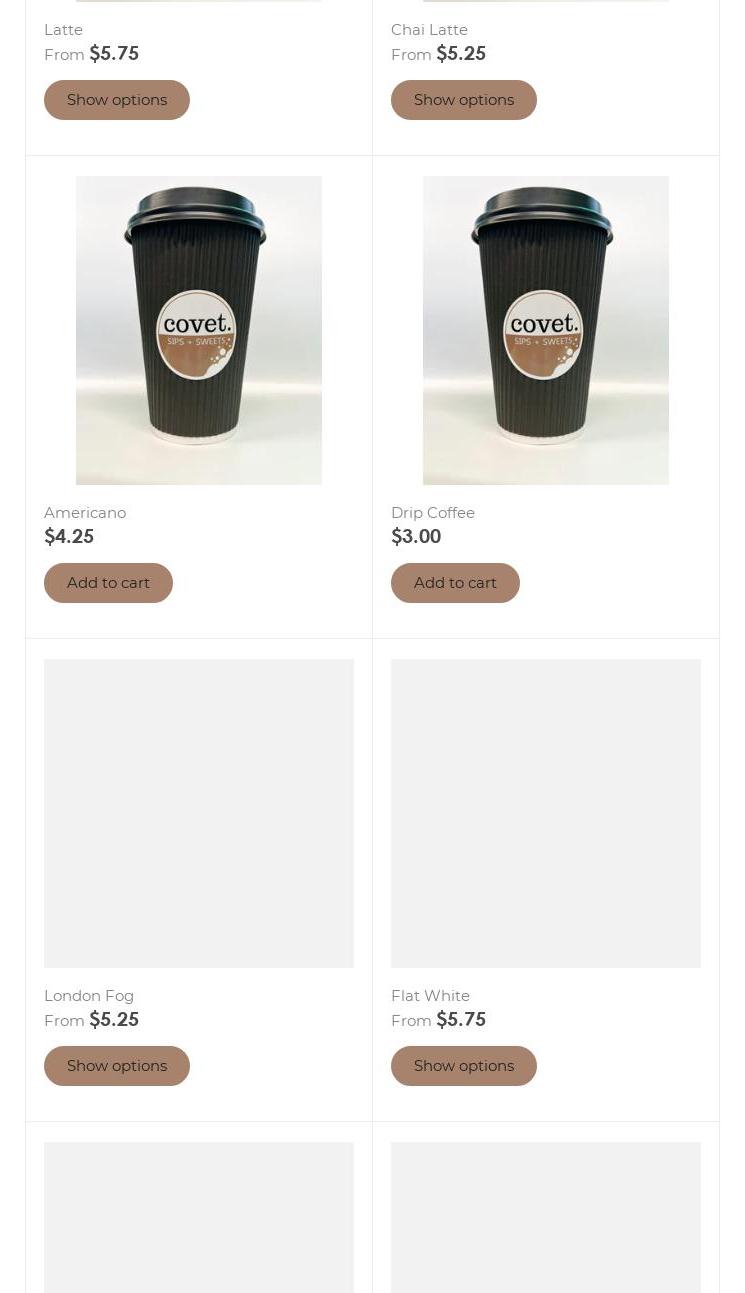745x1293 pixels.
Task: Show options for Chai Latte
Action: [x=463, y=100]
